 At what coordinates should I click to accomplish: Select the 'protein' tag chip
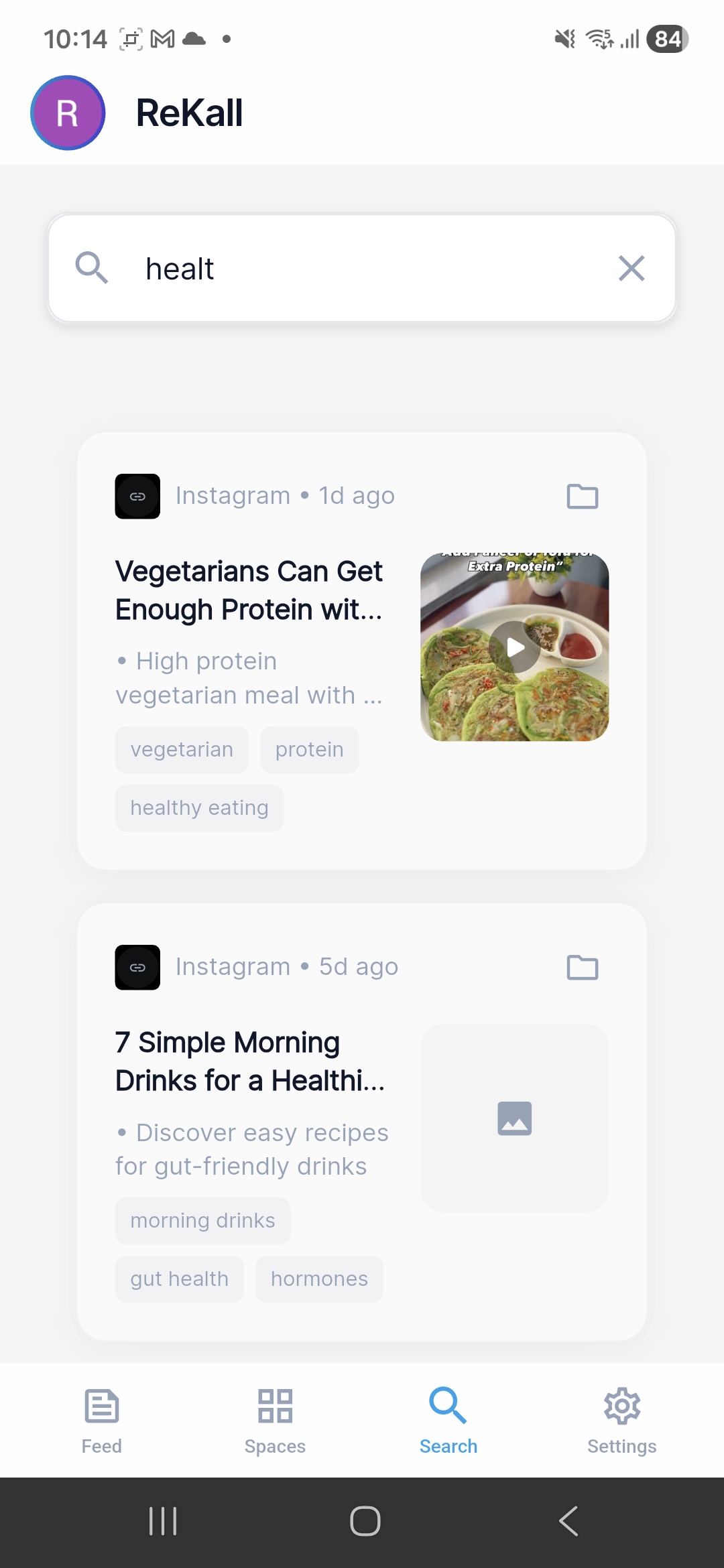tap(309, 749)
